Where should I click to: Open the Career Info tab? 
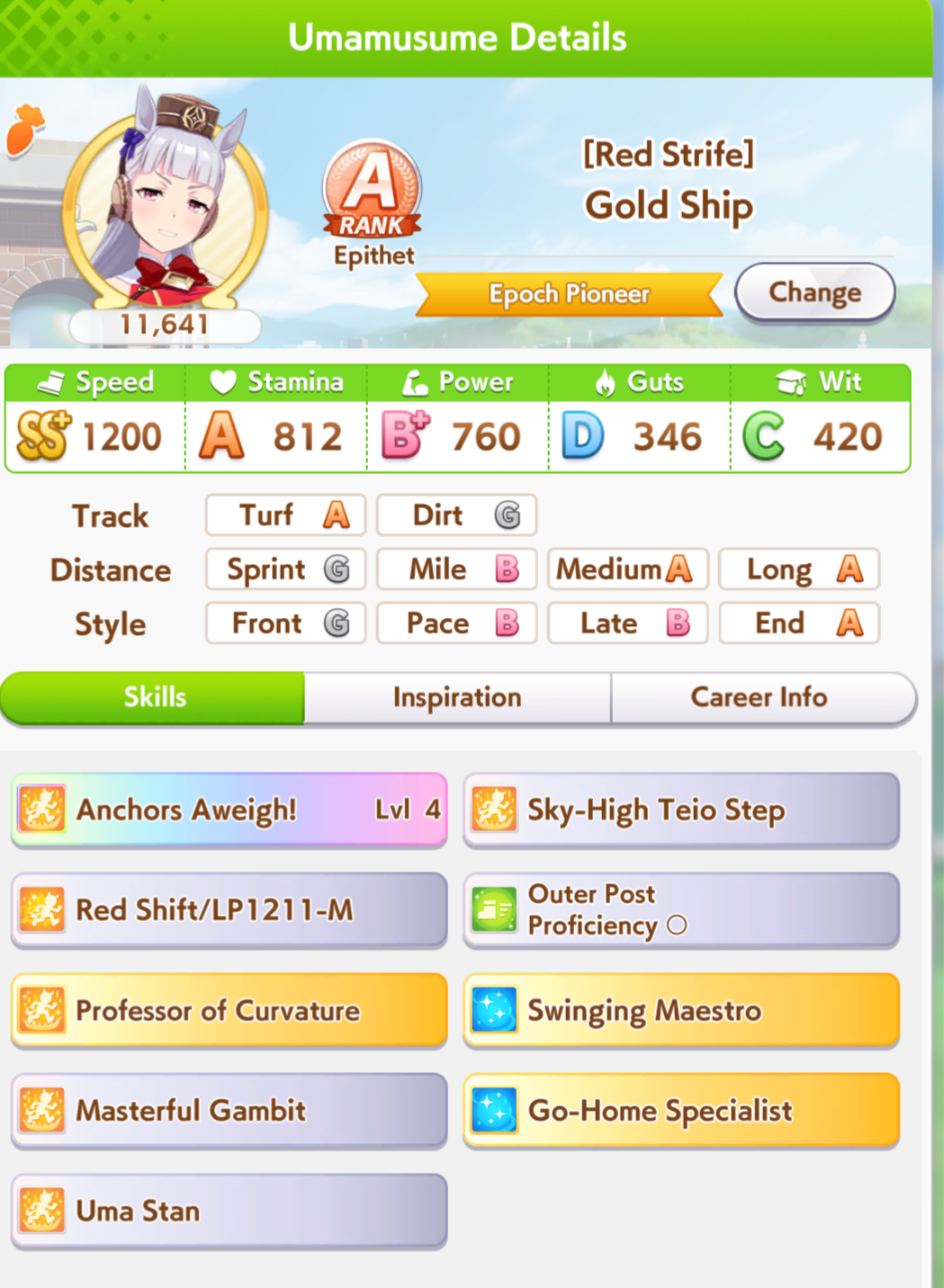pyautogui.click(x=759, y=697)
